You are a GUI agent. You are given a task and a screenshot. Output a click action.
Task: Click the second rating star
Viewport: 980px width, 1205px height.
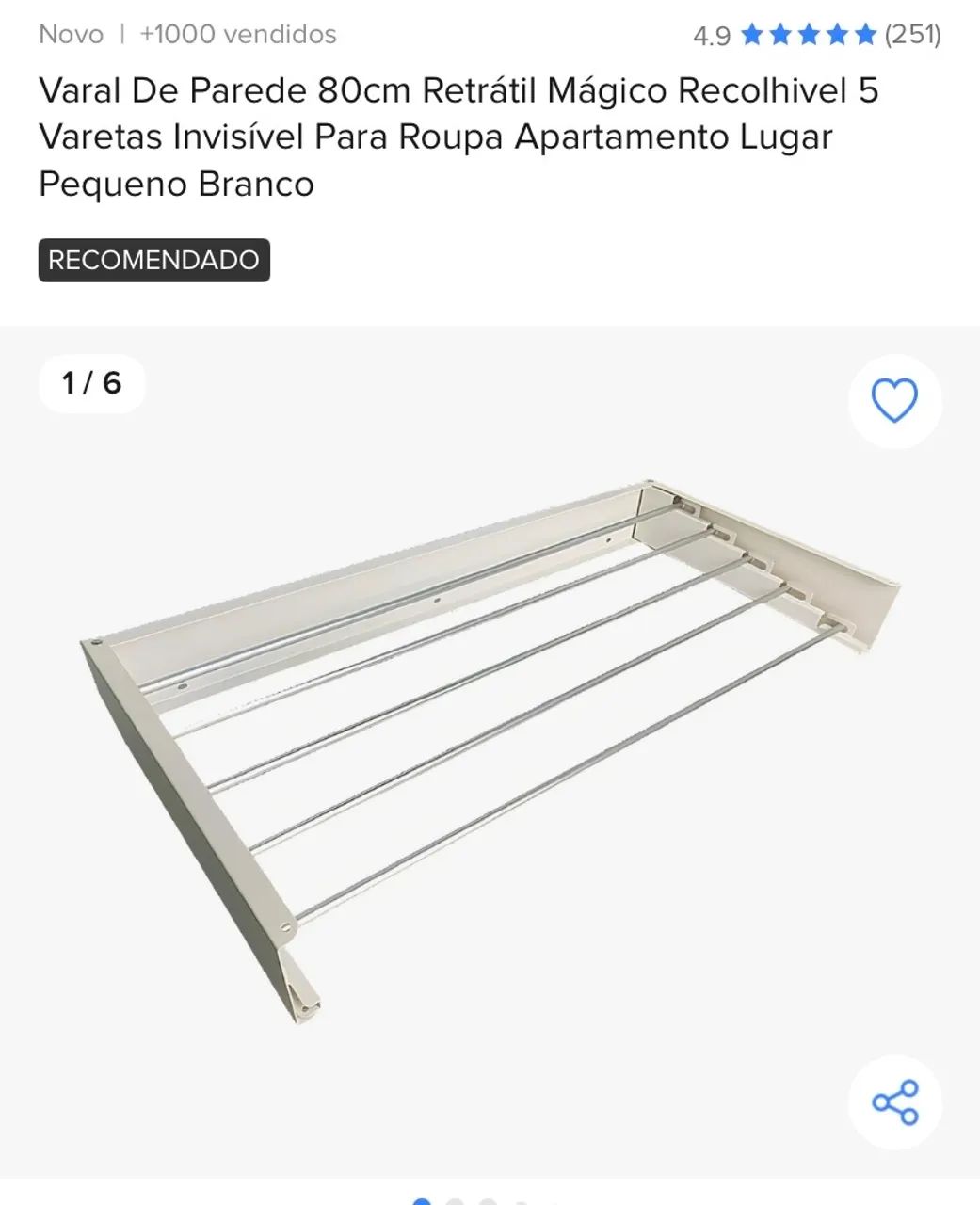click(x=780, y=34)
